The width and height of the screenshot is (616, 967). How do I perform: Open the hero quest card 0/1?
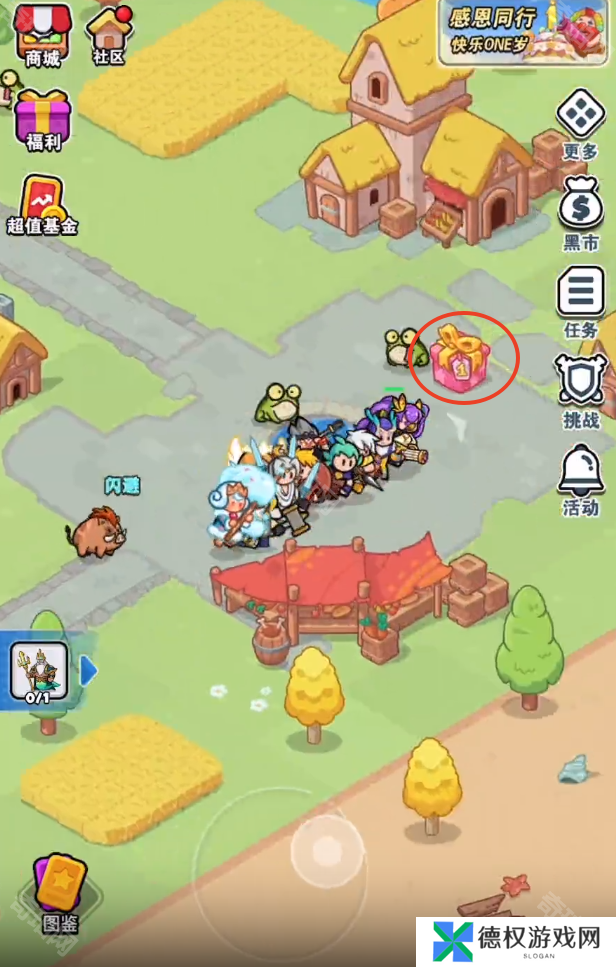point(38,671)
